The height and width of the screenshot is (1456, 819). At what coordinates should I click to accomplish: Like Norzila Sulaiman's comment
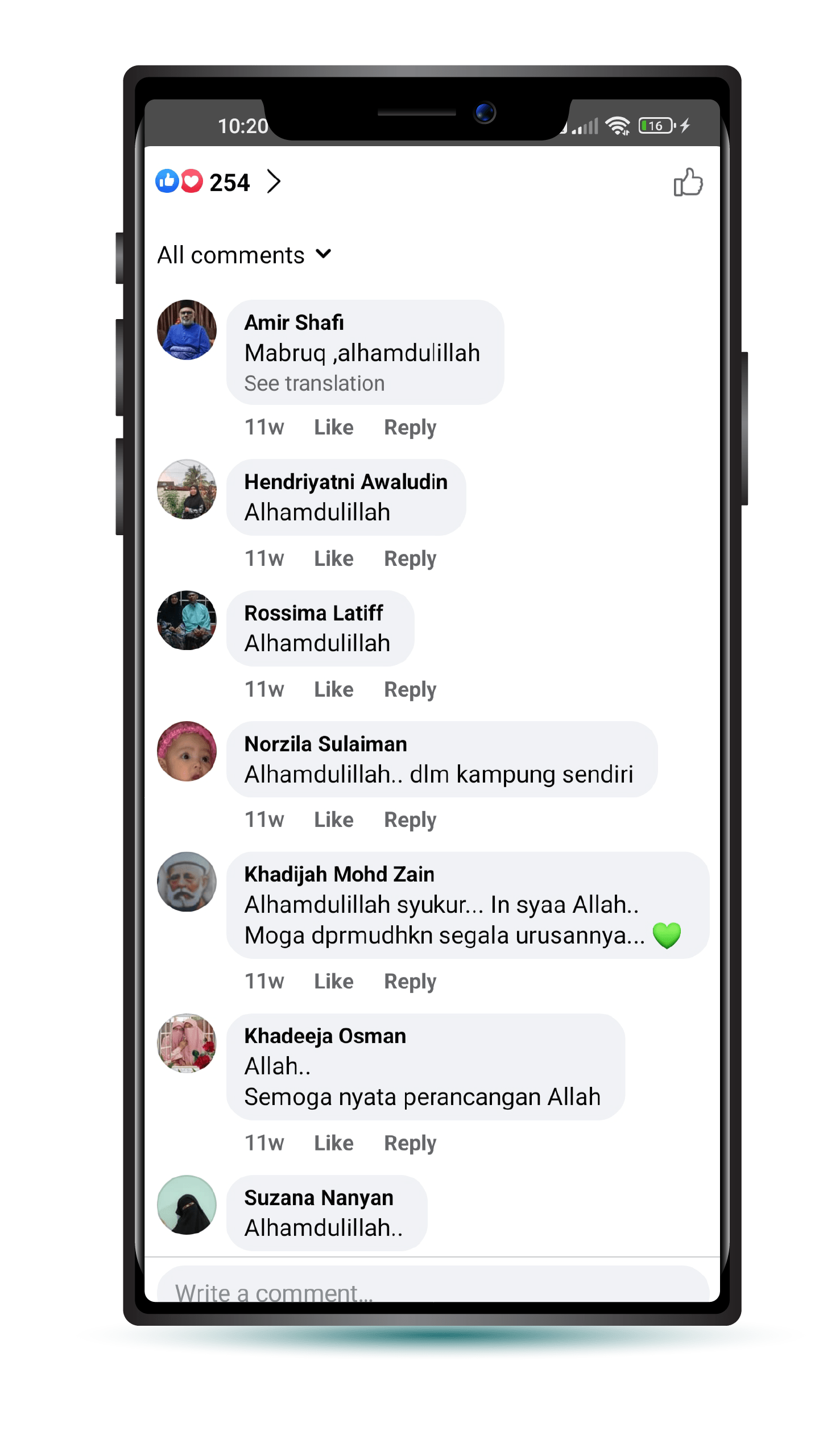(x=333, y=820)
